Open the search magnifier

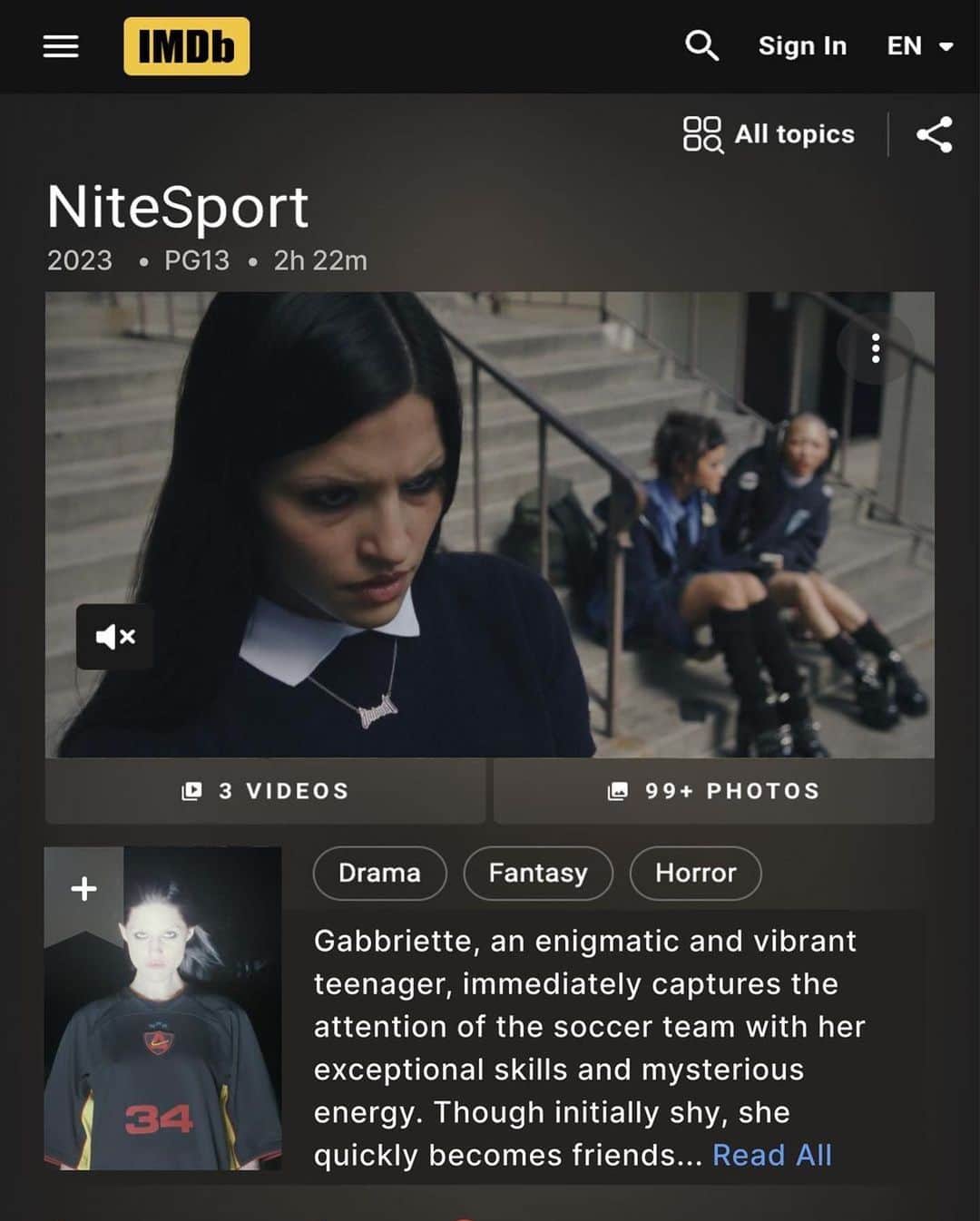[701, 45]
